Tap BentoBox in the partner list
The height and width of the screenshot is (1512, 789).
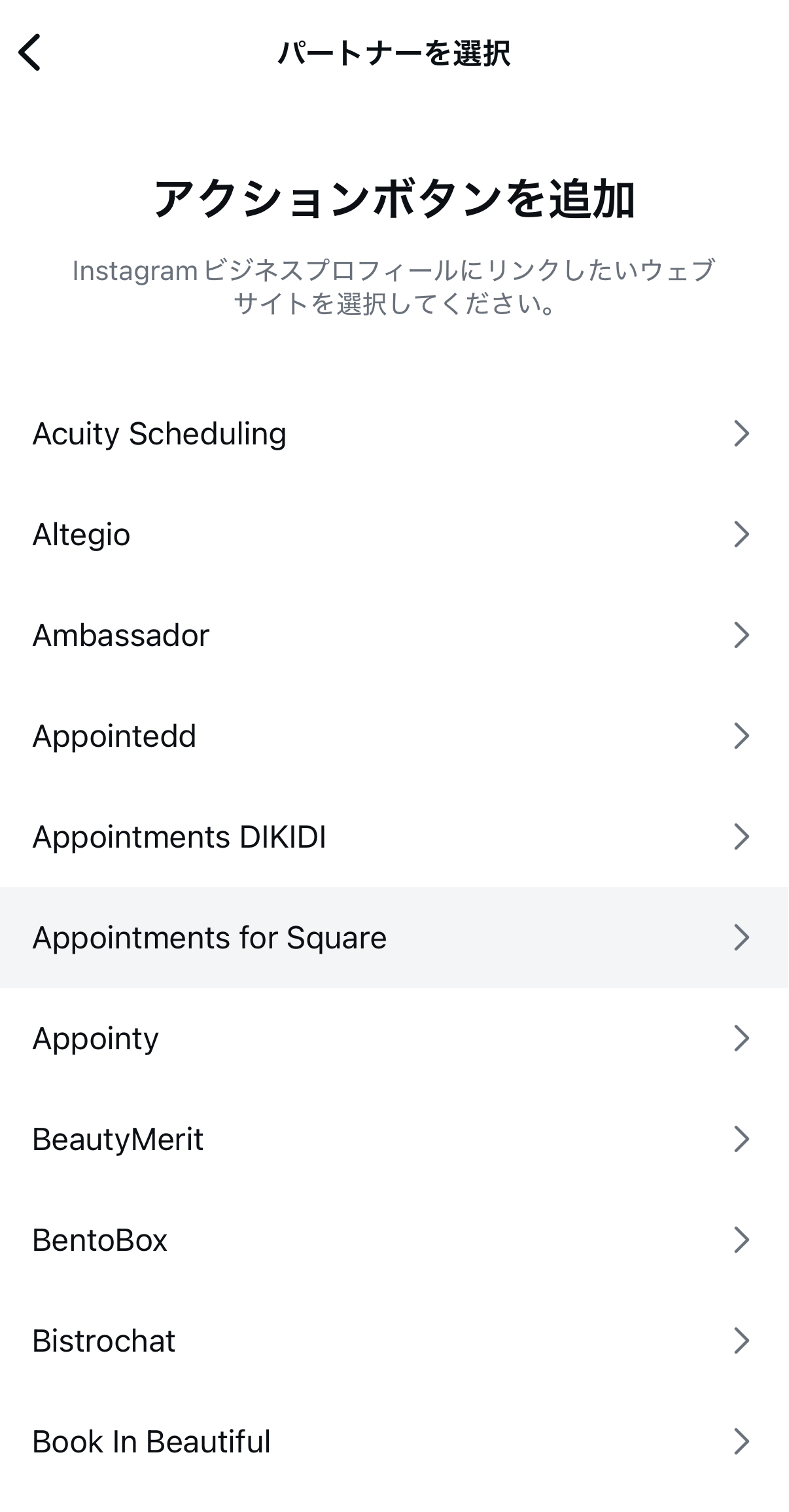click(101, 1240)
